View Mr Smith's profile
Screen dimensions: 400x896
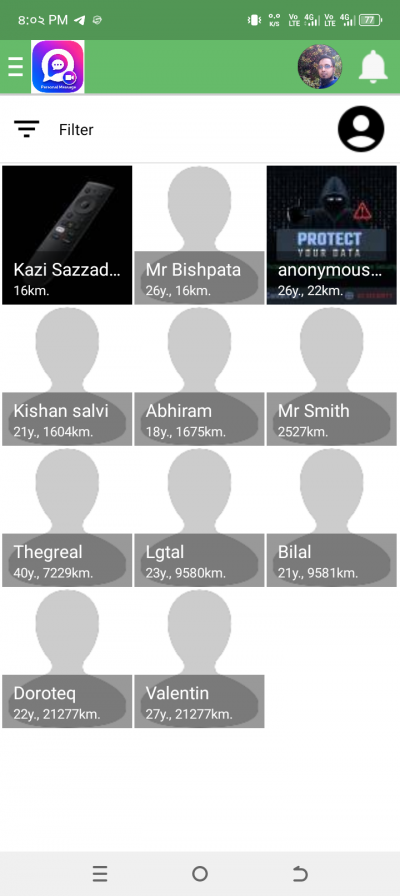click(x=331, y=377)
